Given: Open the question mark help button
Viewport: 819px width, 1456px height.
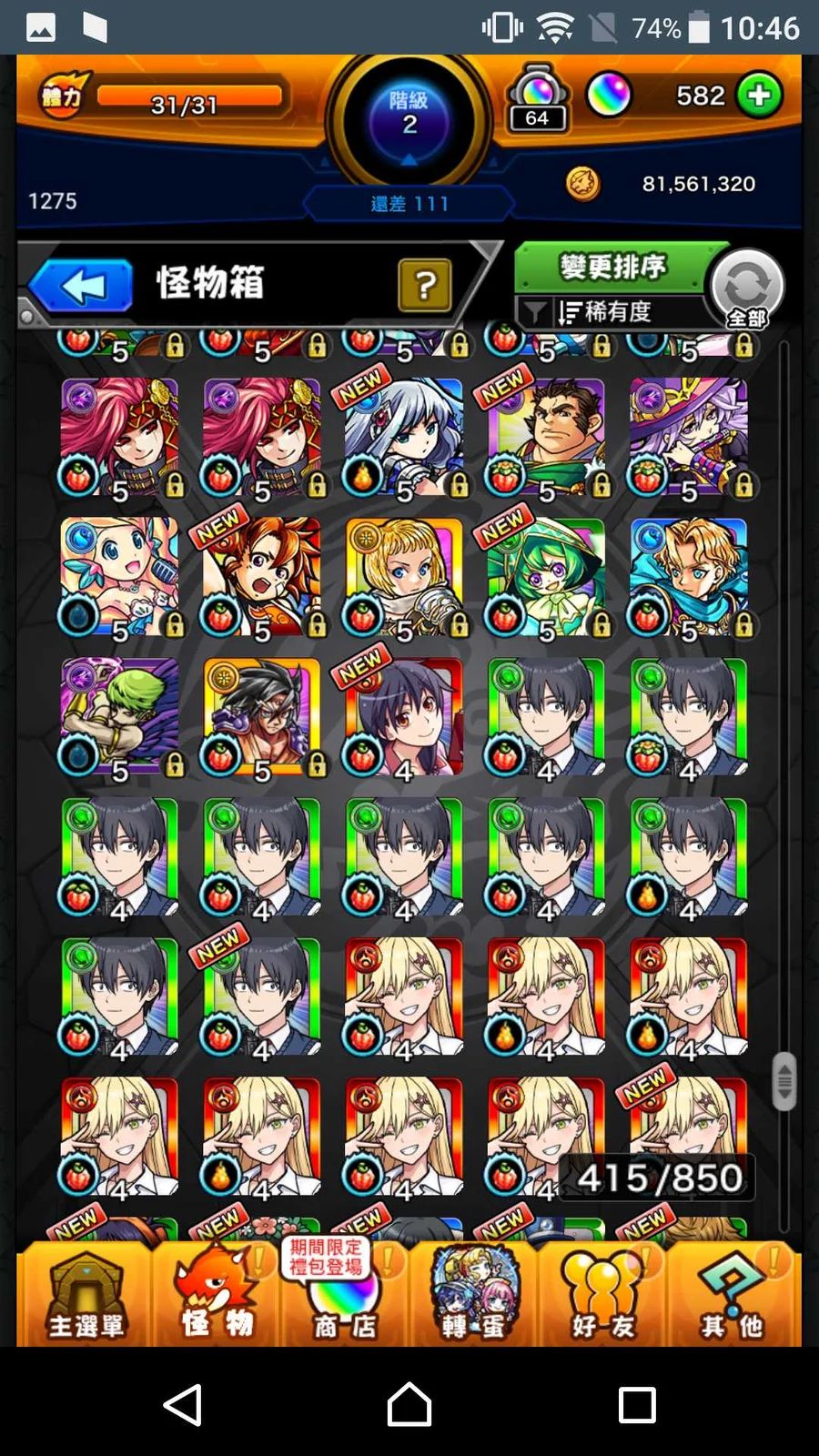Looking at the screenshot, I should pos(424,286).
